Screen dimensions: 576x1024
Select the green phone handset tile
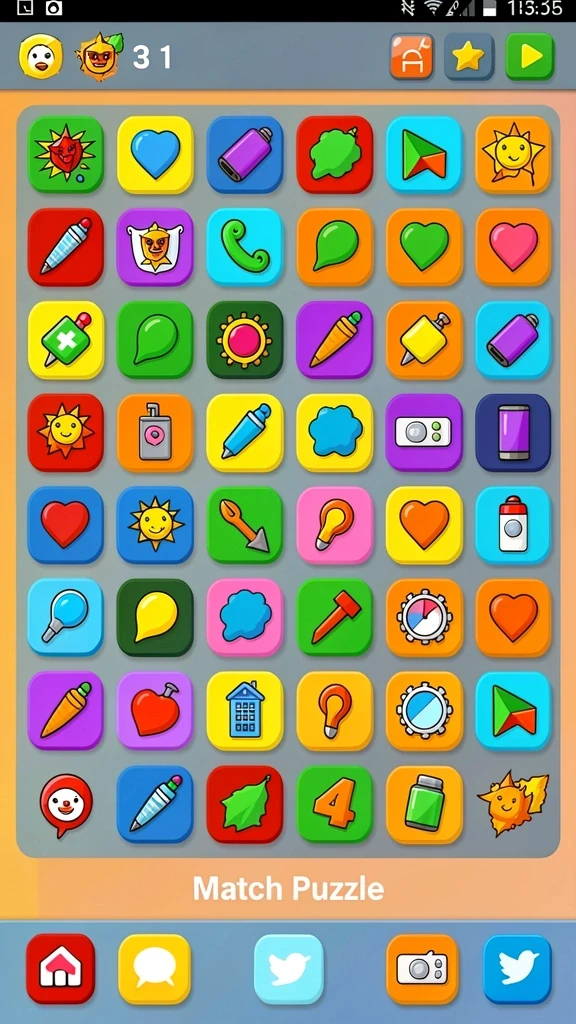pyautogui.click(x=245, y=247)
